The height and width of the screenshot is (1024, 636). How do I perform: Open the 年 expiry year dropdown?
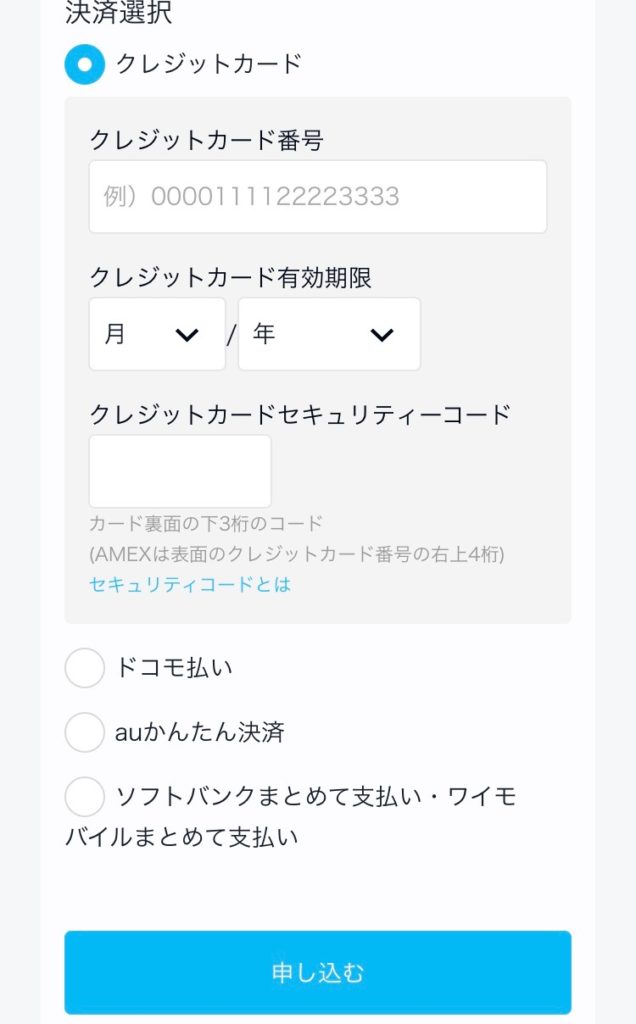(x=329, y=334)
